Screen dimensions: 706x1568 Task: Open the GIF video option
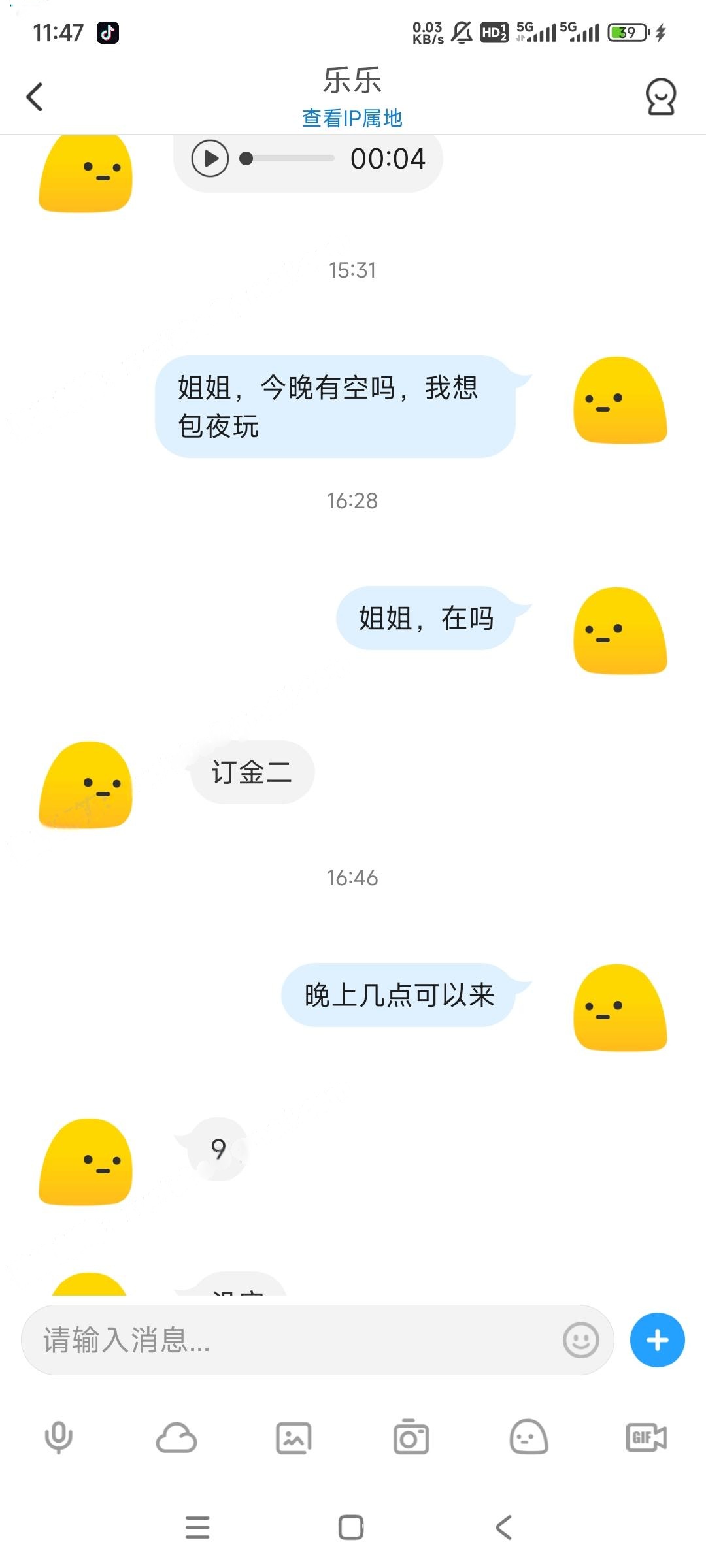(x=646, y=1437)
